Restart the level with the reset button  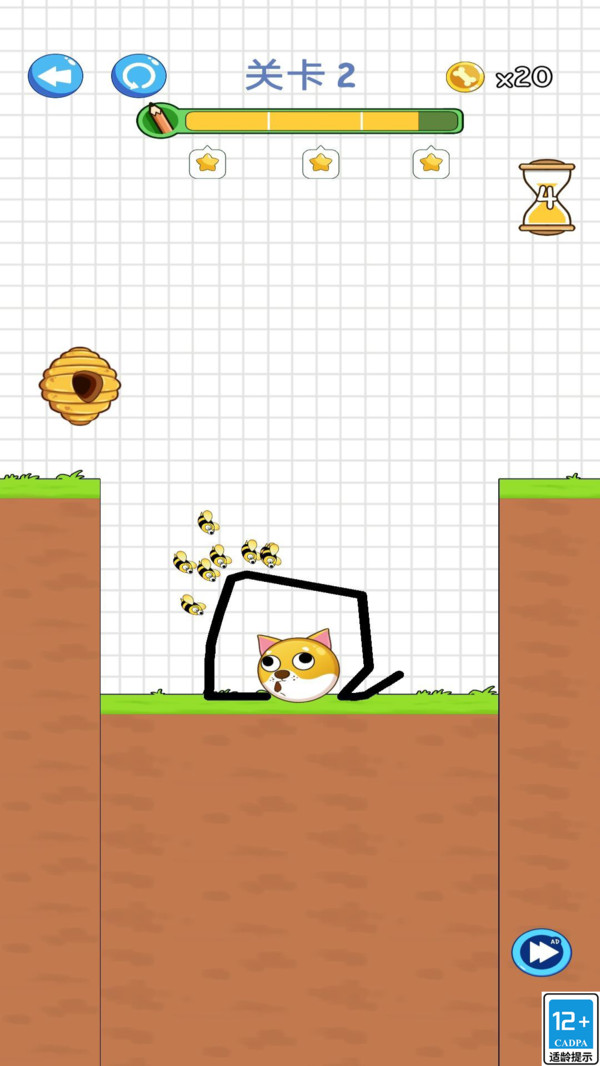(x=138, y=76)
